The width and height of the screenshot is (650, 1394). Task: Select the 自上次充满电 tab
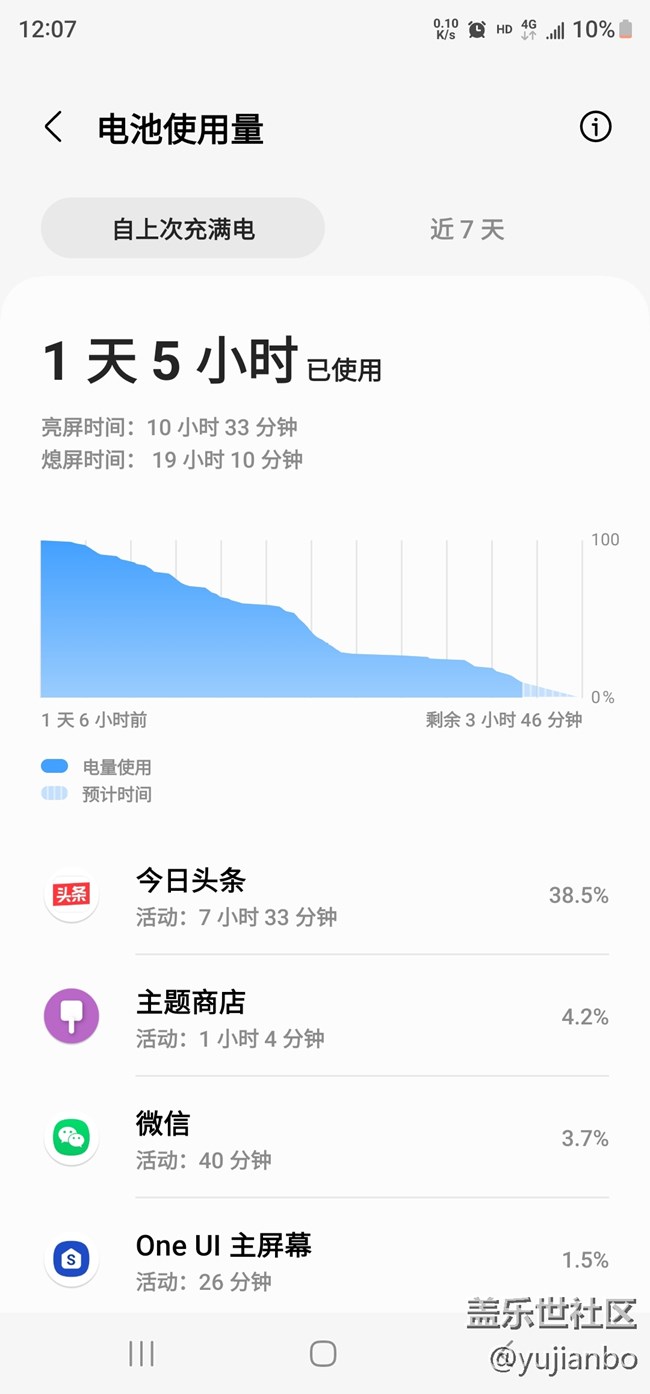[x=183, y=229]
